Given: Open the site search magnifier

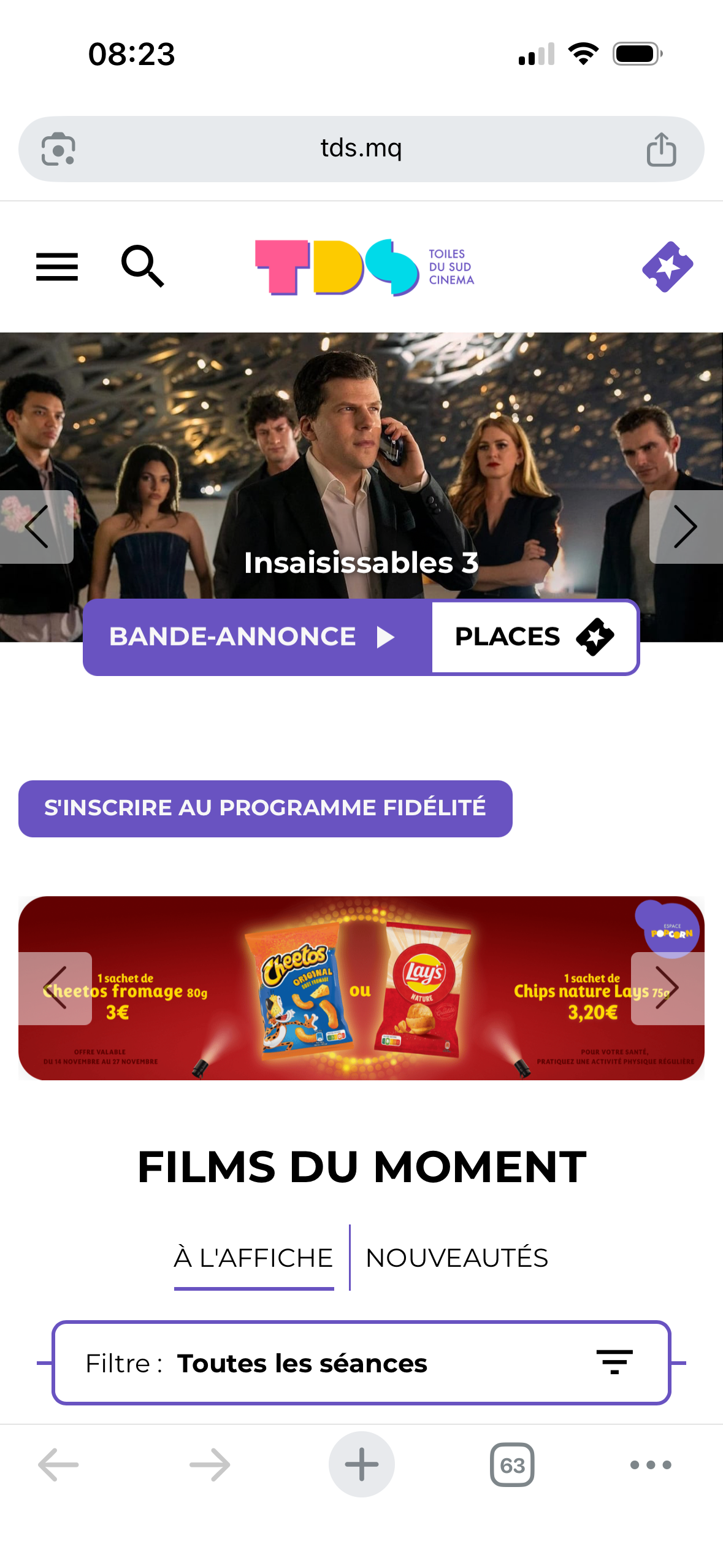Looking at the screenshot, I should click(142, 266).
